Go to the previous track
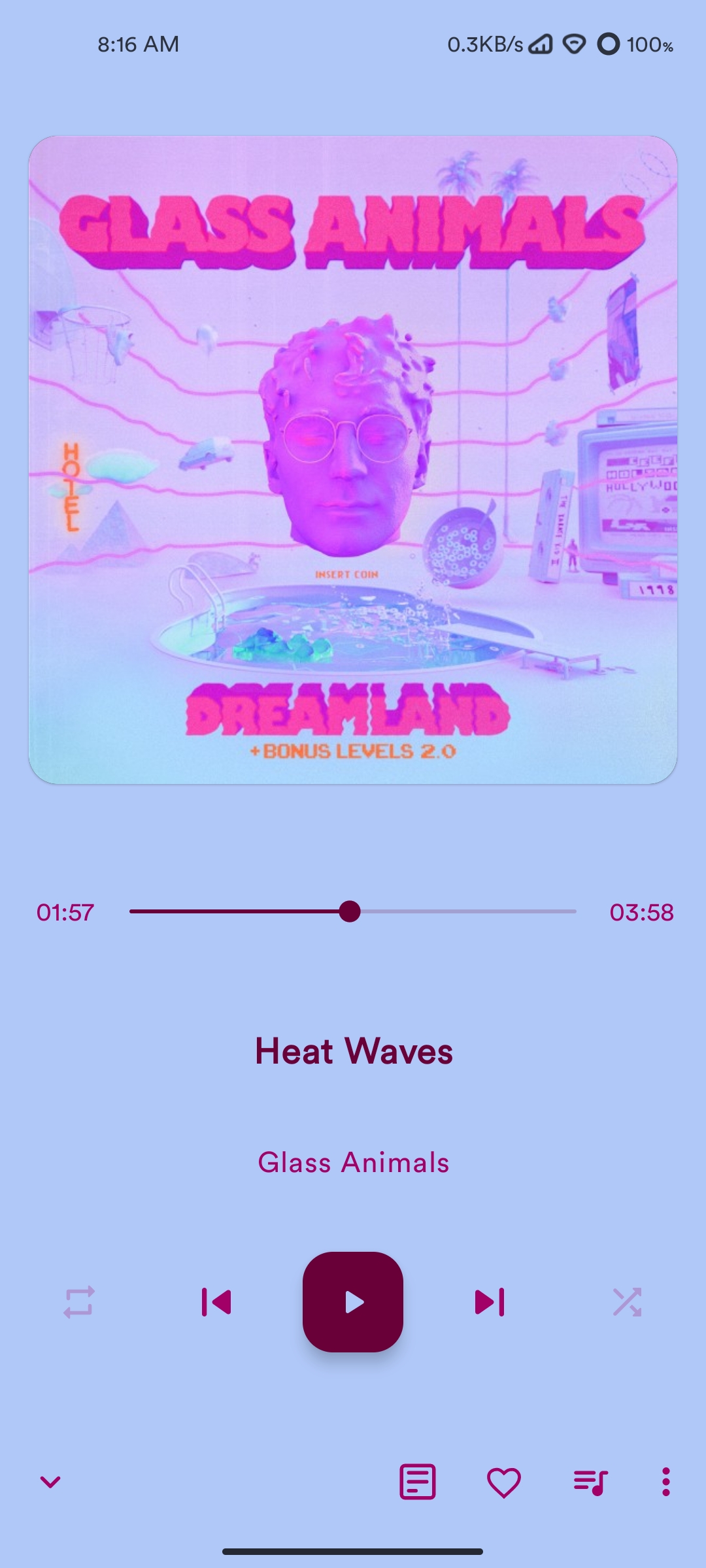The height and width of the screenshot is (1568, 706). [216, 1302]
